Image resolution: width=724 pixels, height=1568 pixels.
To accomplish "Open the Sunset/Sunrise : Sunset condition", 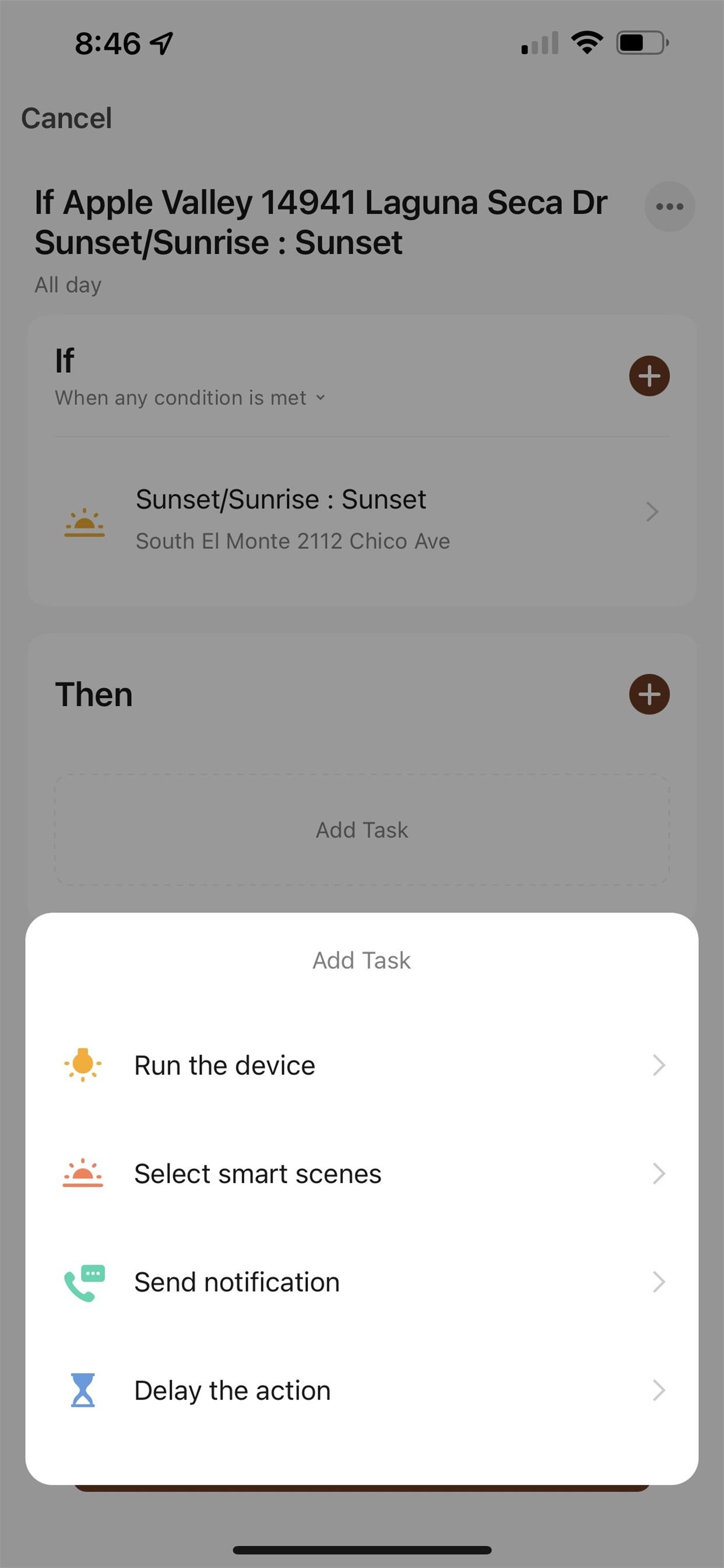I will [x=362, y=519].
